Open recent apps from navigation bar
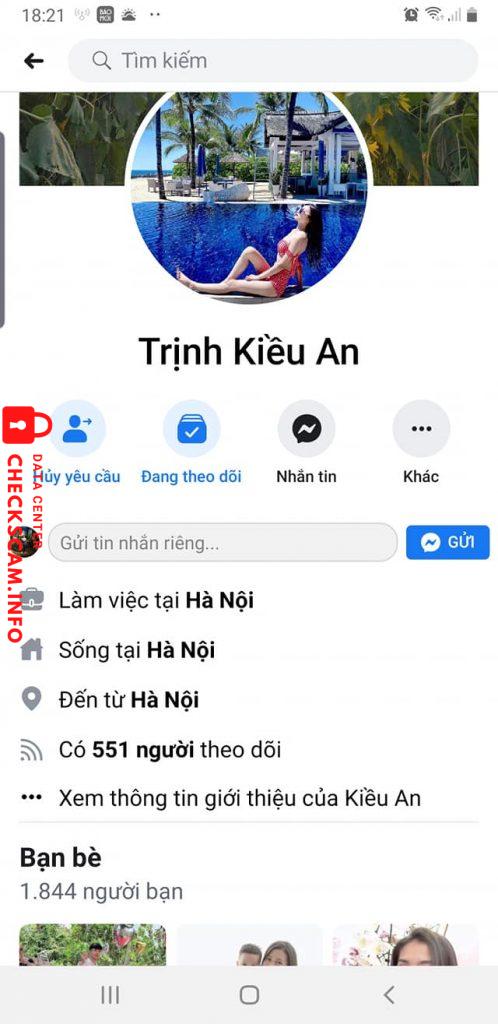Image resolution: width=498 pixels, height=1024 pixels. [x=110, y=995]
